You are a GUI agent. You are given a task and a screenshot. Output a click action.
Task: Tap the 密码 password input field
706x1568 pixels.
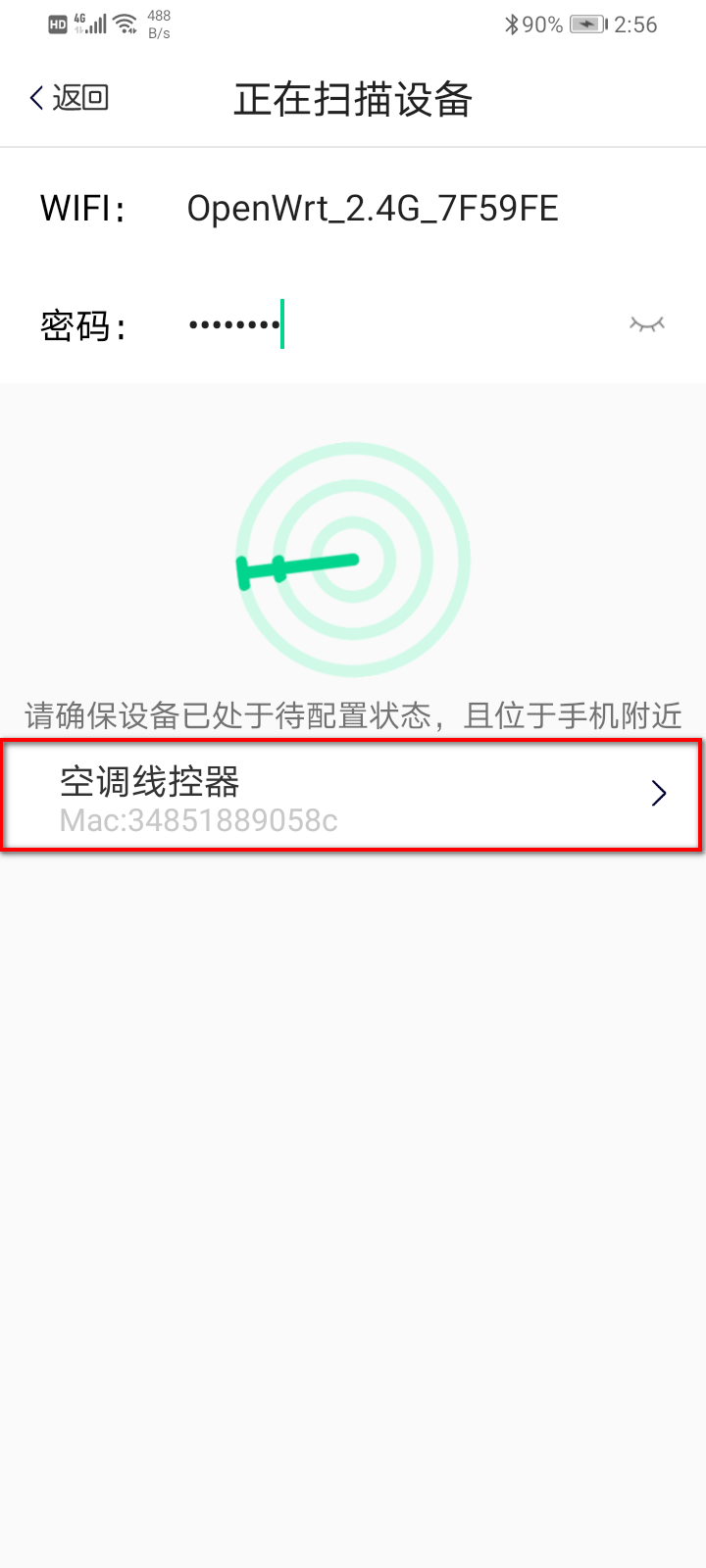point(392,324)
